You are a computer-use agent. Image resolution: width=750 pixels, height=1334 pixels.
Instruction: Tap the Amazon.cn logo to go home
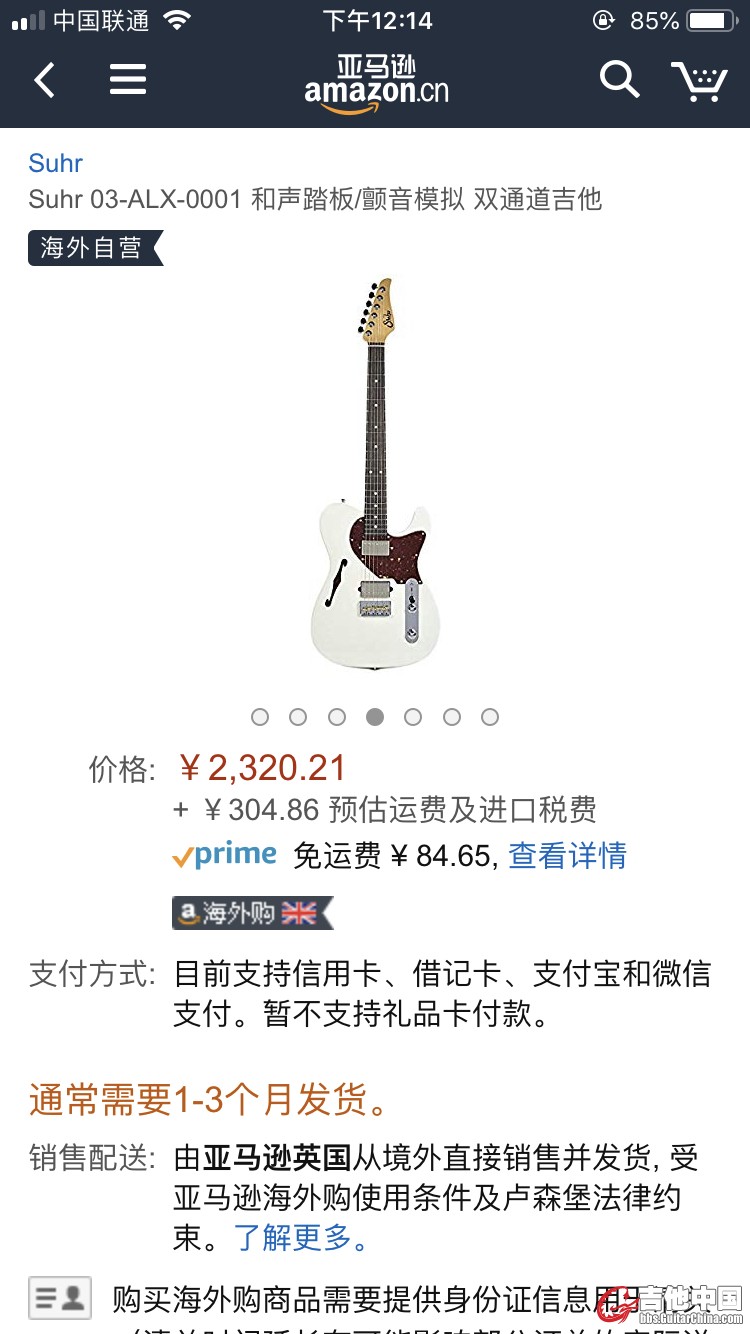376,84
